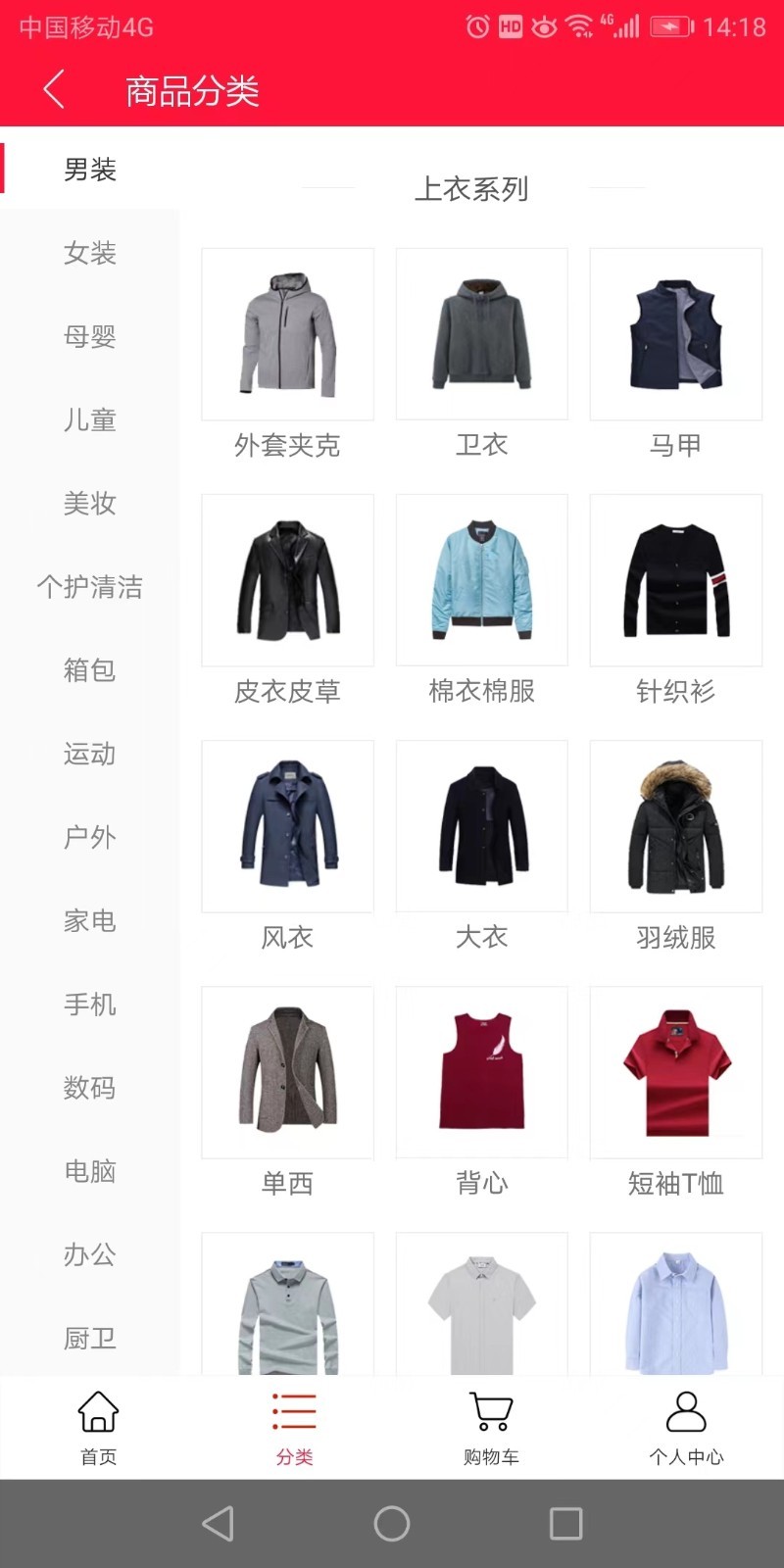
Task: View 皮衣皮草 items
Action: click(x=287, y=600)
